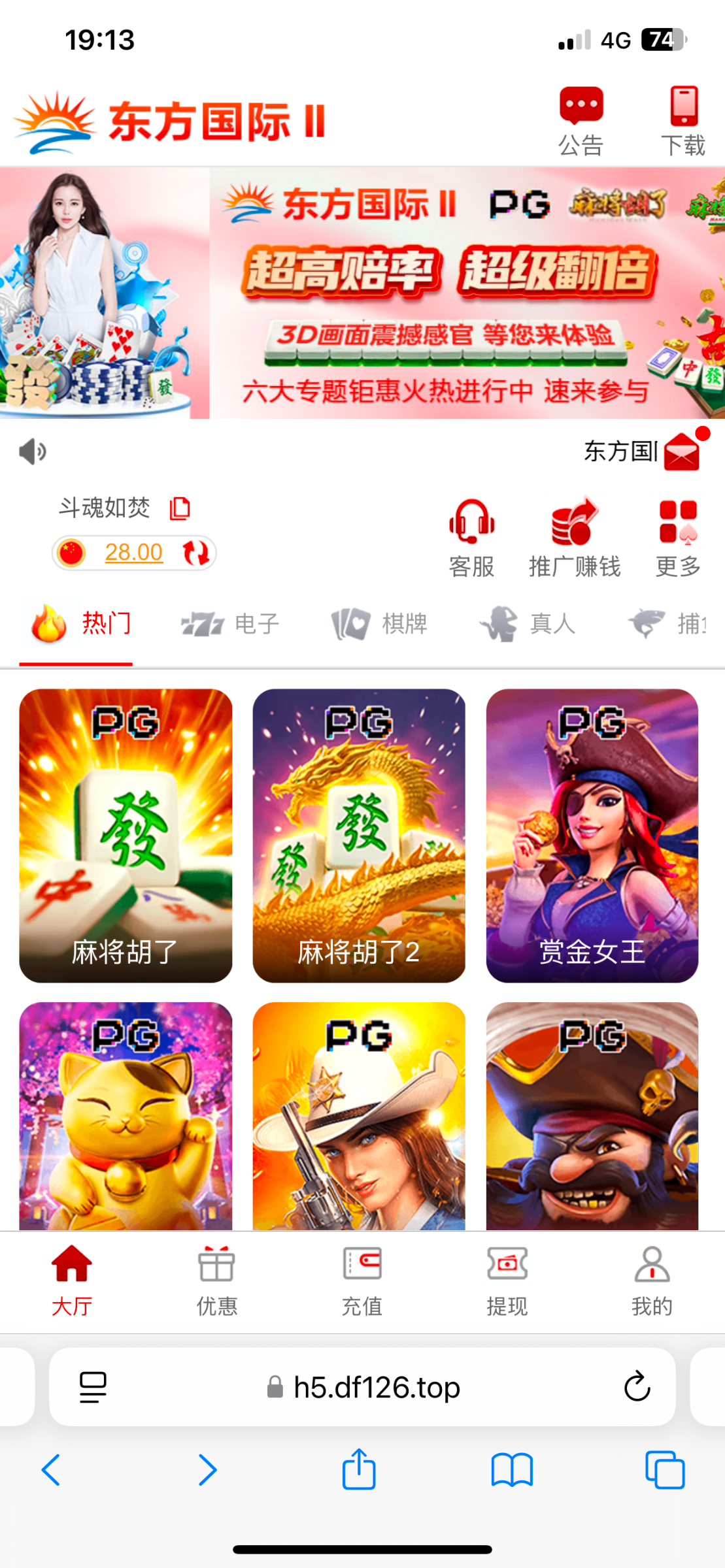Open the 提现 withdraw tab
725x1568 pixels.
point(507,1281)
